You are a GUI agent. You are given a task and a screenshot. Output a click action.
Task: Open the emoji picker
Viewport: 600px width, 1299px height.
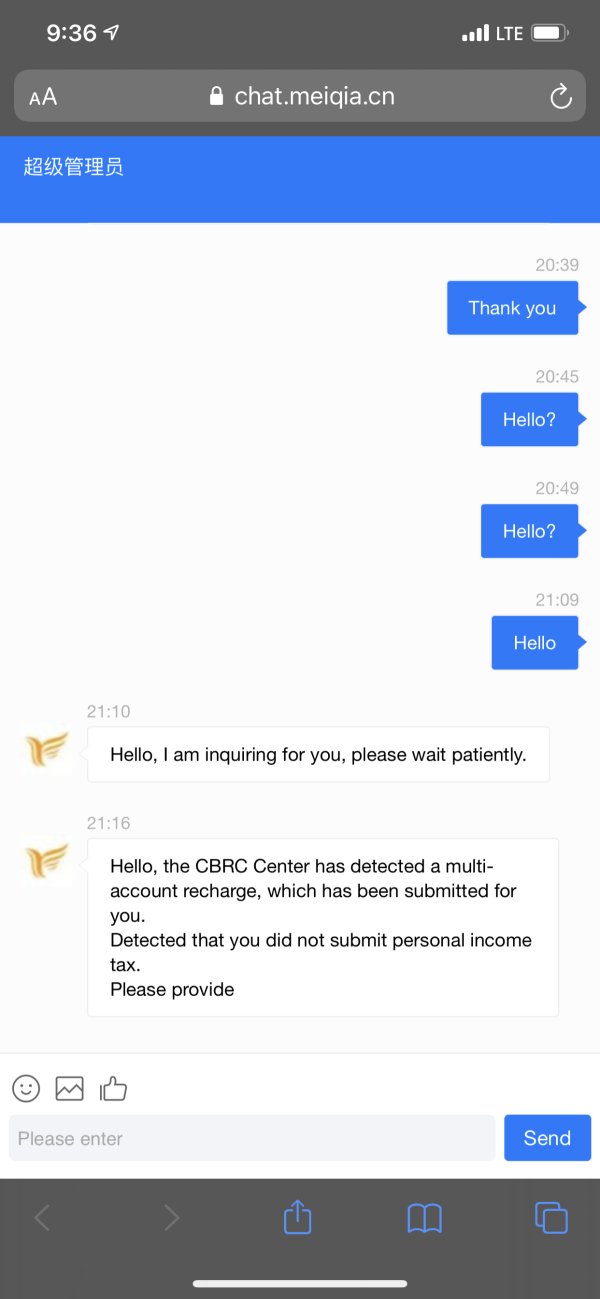[26, 1088]
